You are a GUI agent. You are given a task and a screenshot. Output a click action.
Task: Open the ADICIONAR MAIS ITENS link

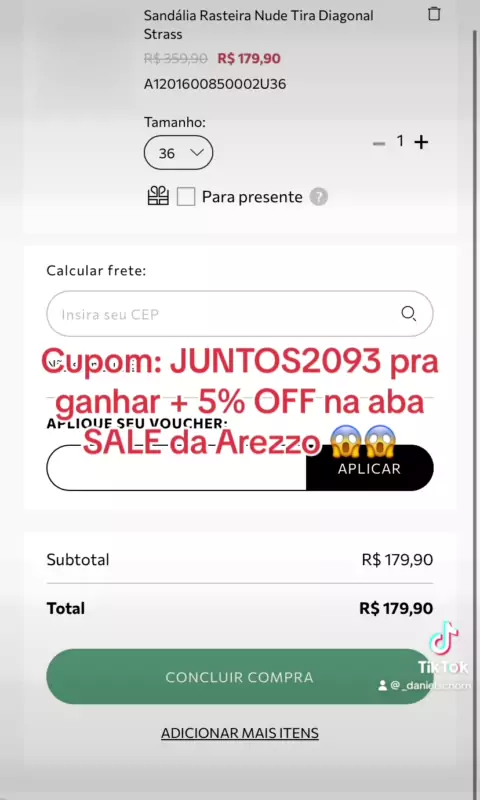click(240, 733)
